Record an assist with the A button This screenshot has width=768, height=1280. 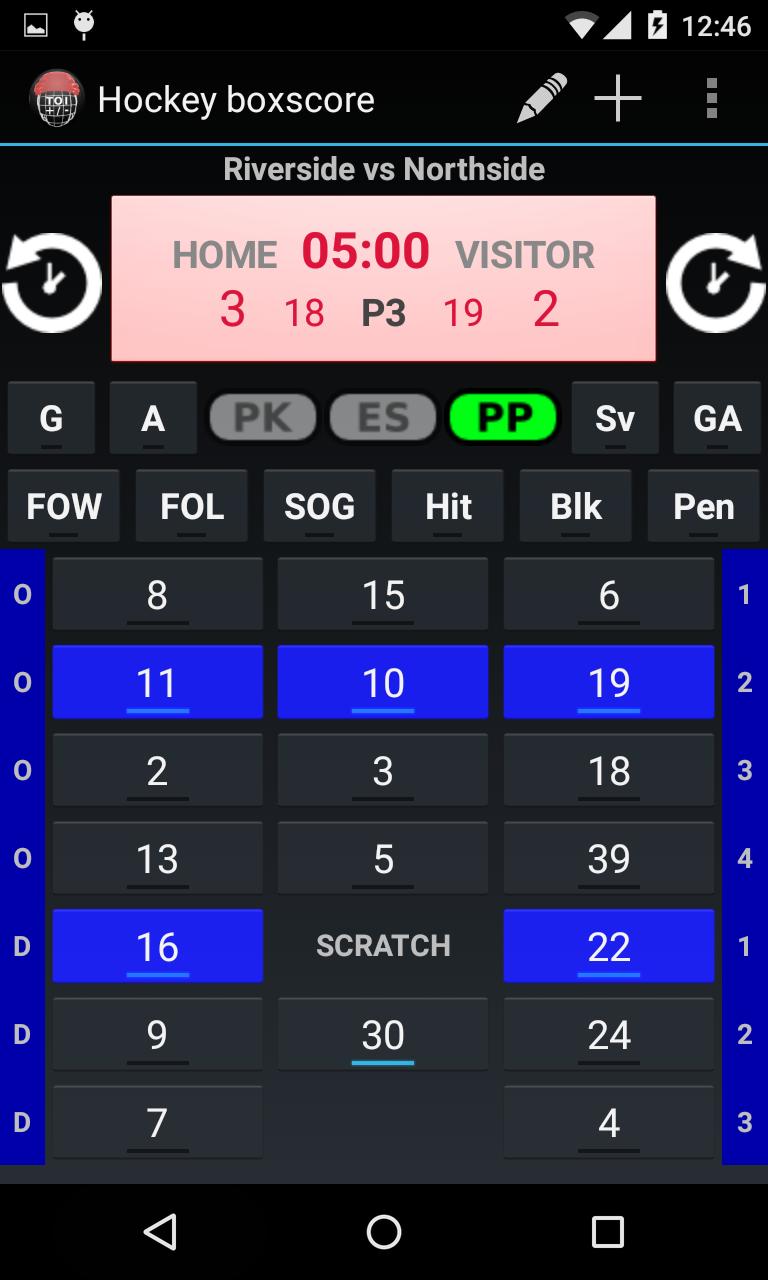point(153,418)
